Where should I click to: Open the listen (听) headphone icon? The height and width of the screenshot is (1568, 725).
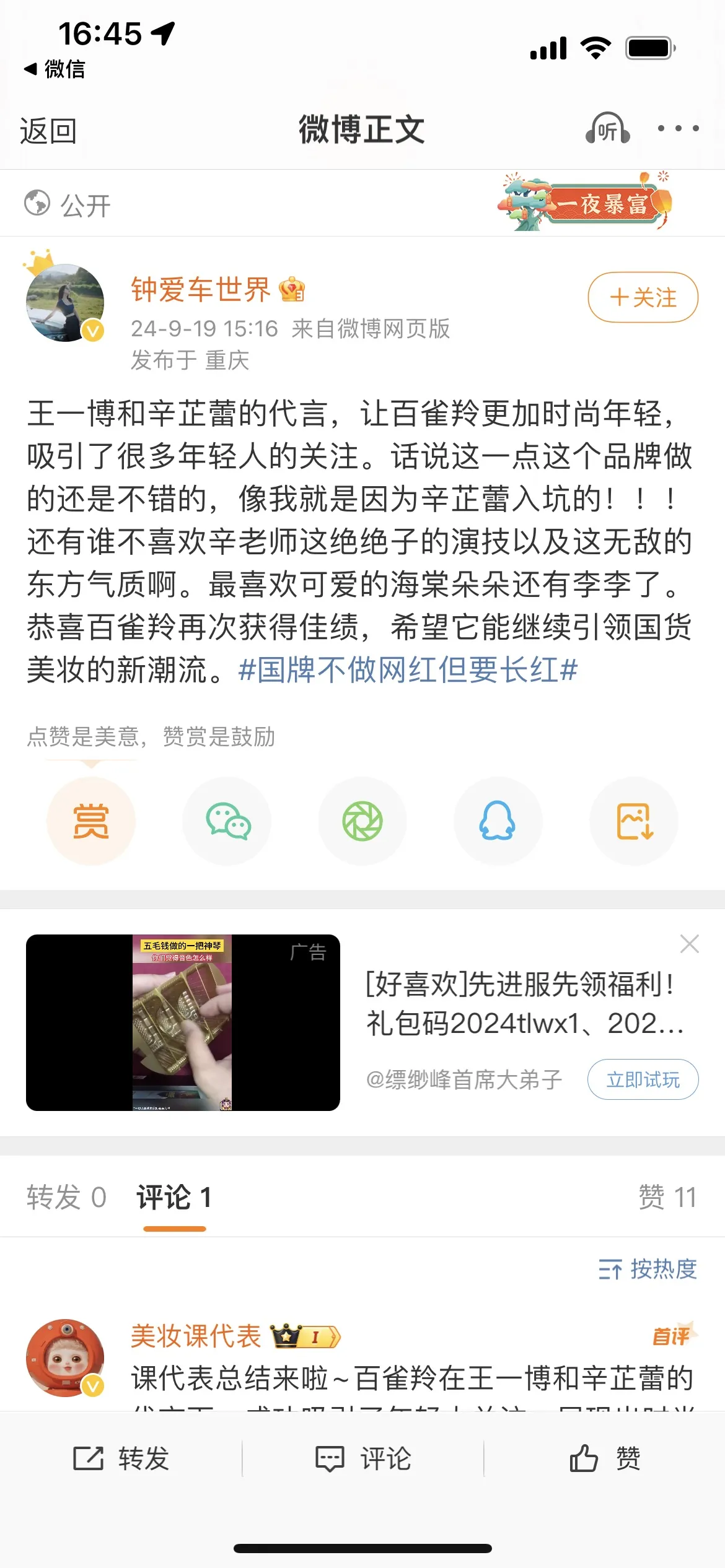[607, 129]
